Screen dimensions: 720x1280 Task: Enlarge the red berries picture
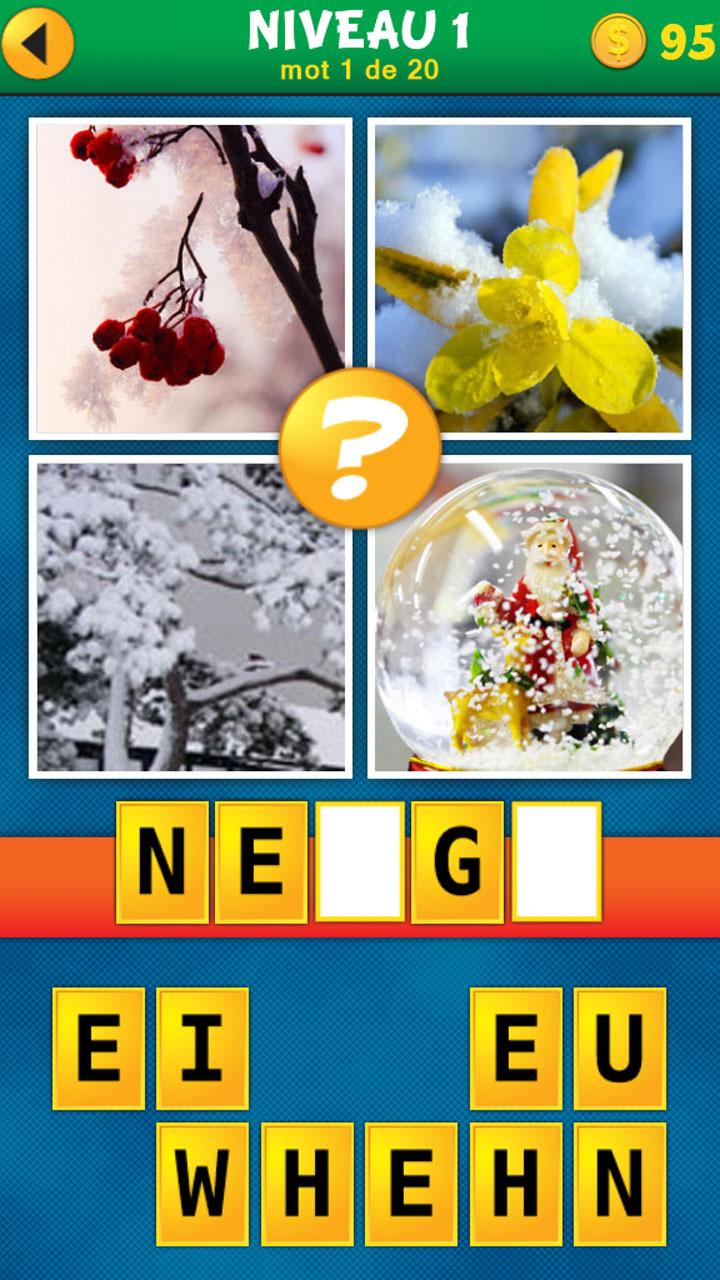tap(190, 278)
